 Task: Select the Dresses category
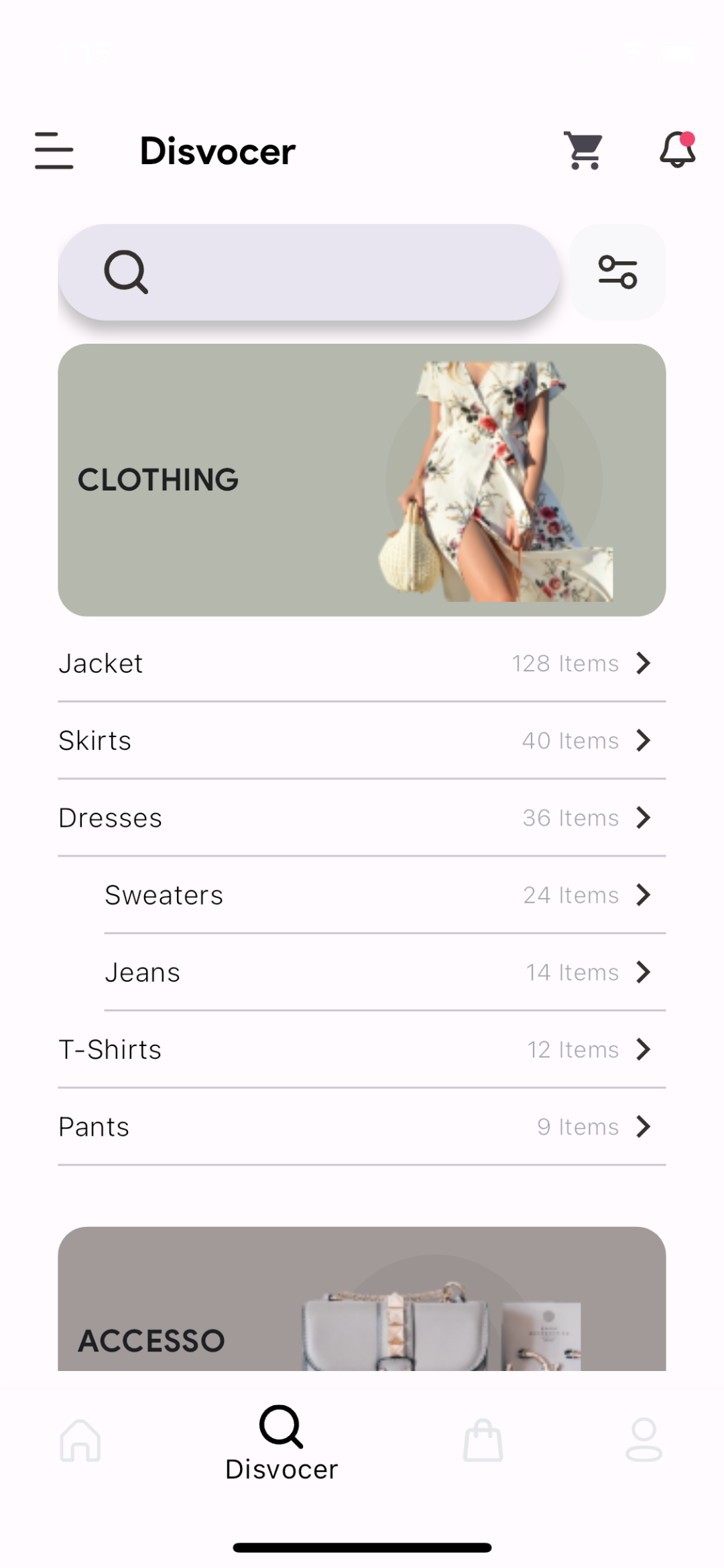(362, 818)
